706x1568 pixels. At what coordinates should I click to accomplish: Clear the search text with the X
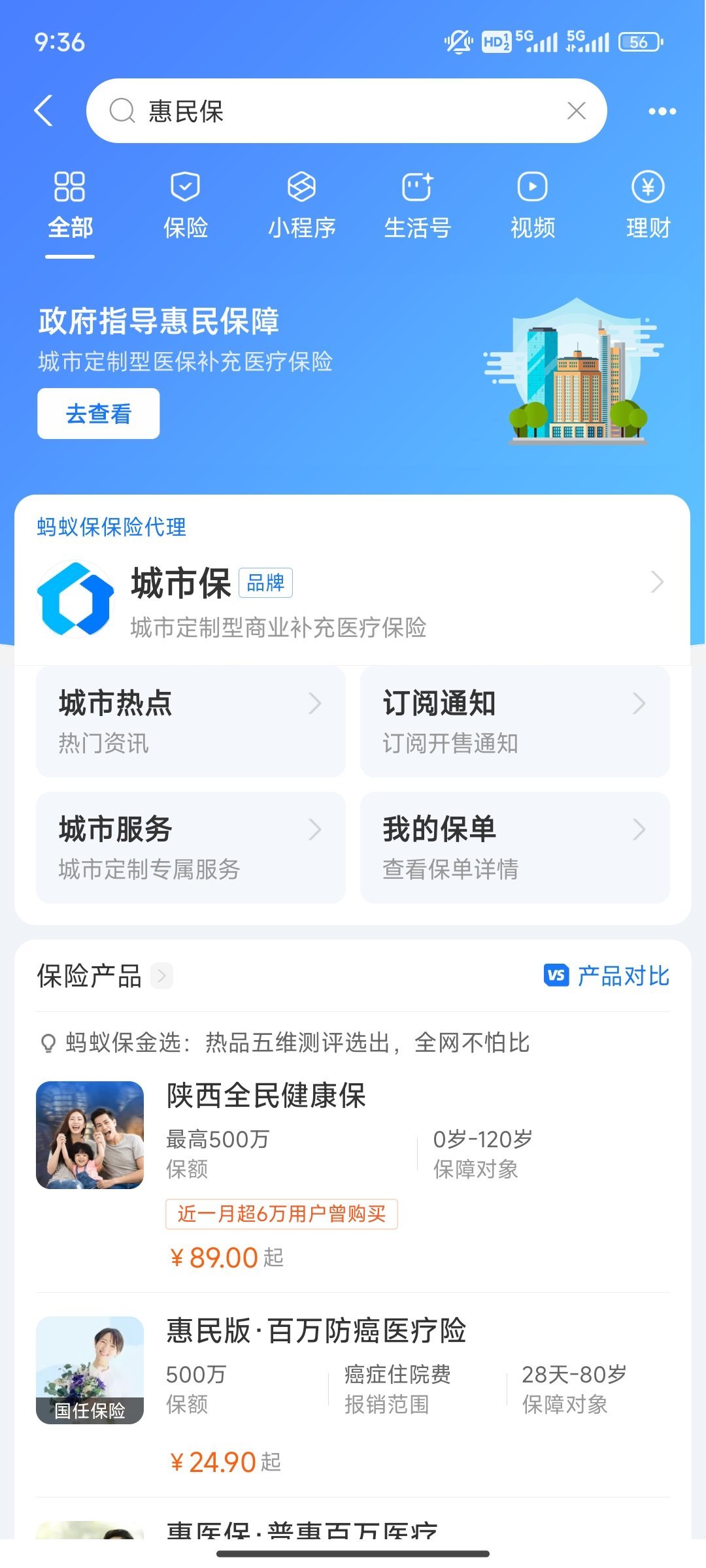click(x=576, y=111)
